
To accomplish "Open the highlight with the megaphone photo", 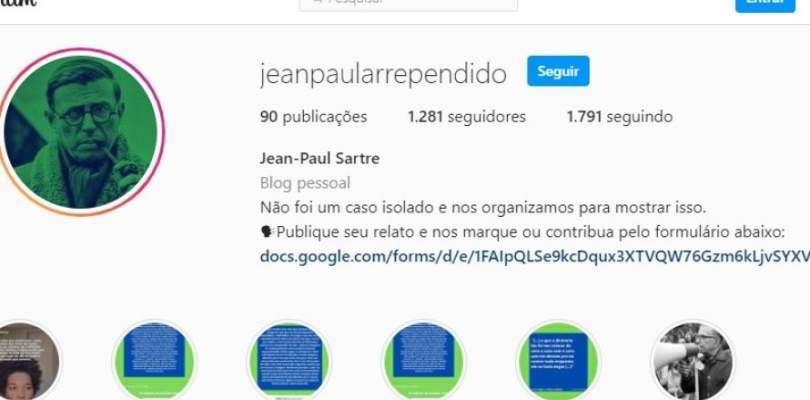I will (x=692, y=361).
